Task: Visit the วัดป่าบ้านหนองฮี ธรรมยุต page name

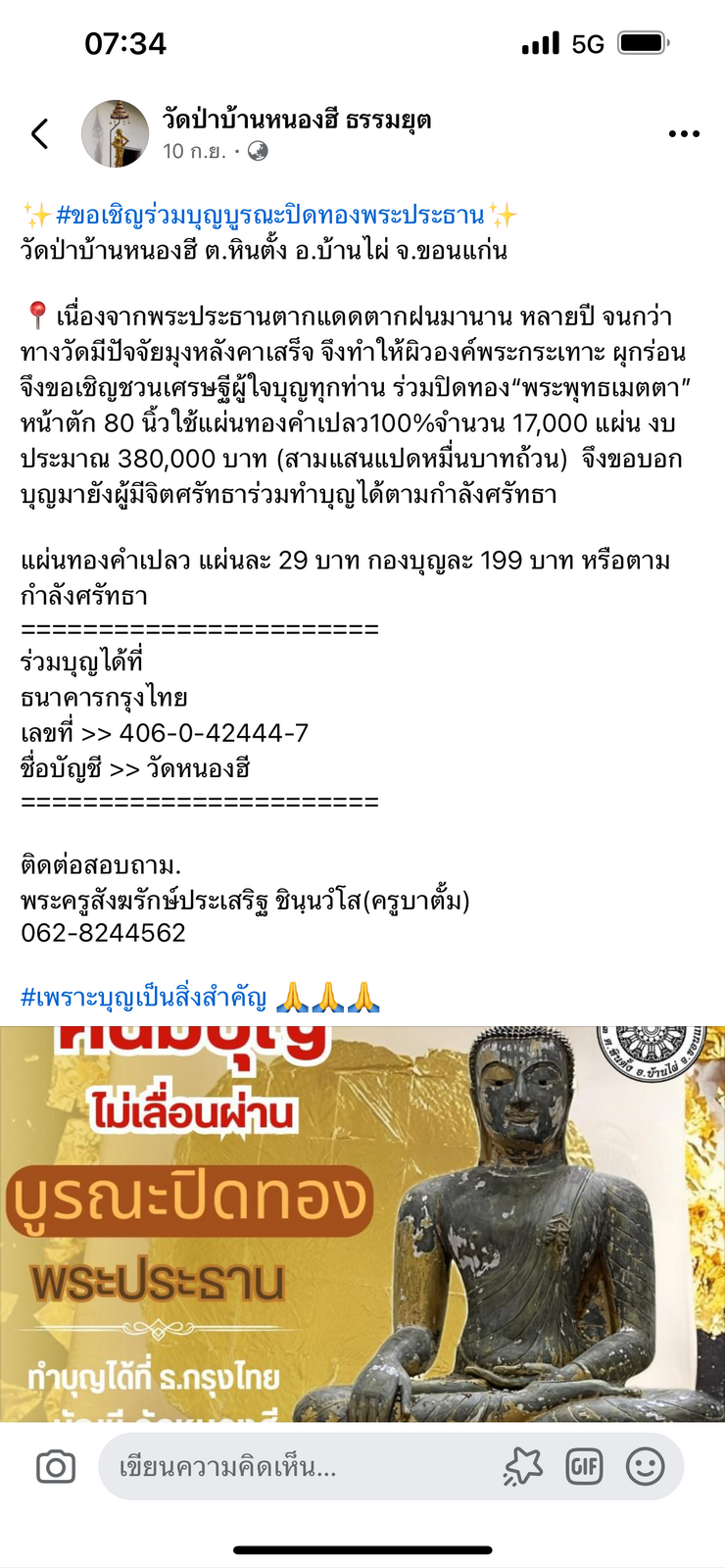Action: tap(297, 120)
